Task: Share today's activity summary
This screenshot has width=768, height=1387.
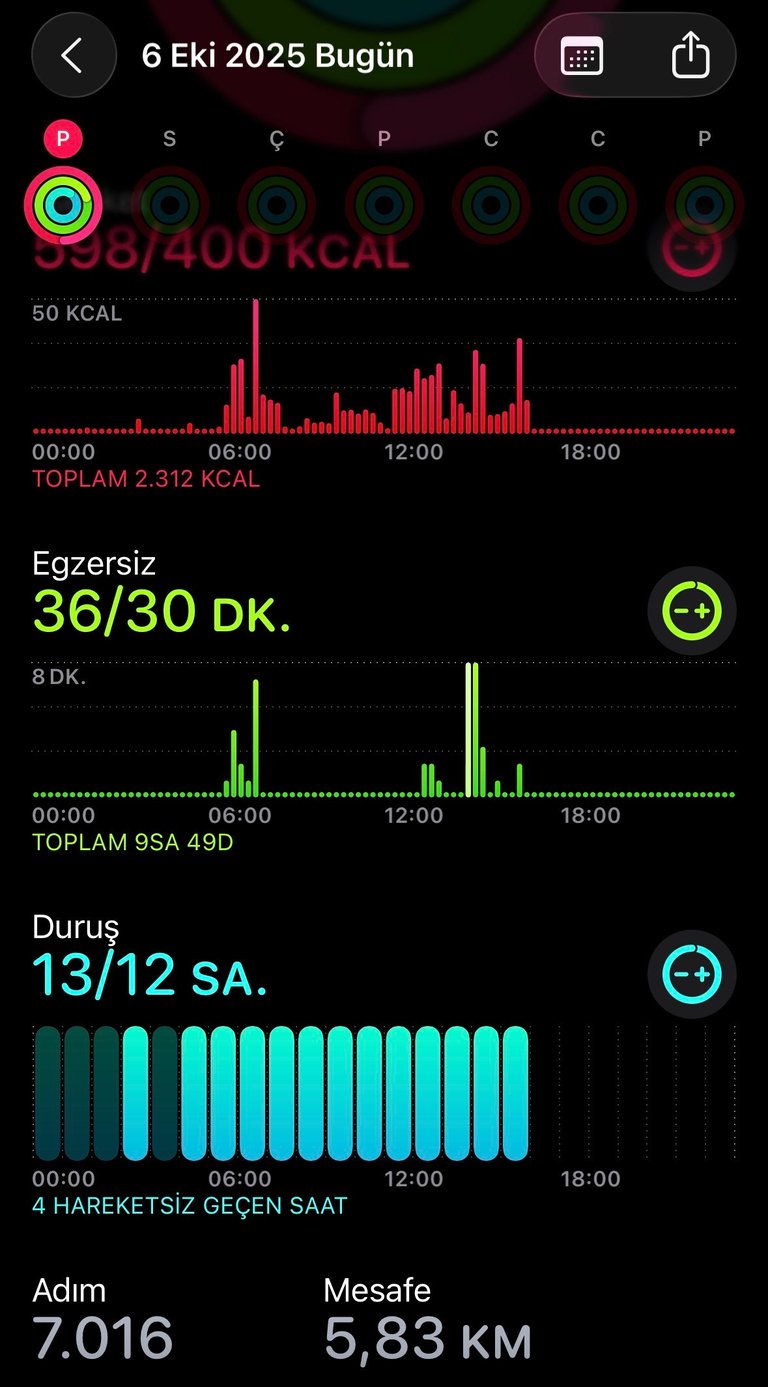Action: (x=690, y=56)
